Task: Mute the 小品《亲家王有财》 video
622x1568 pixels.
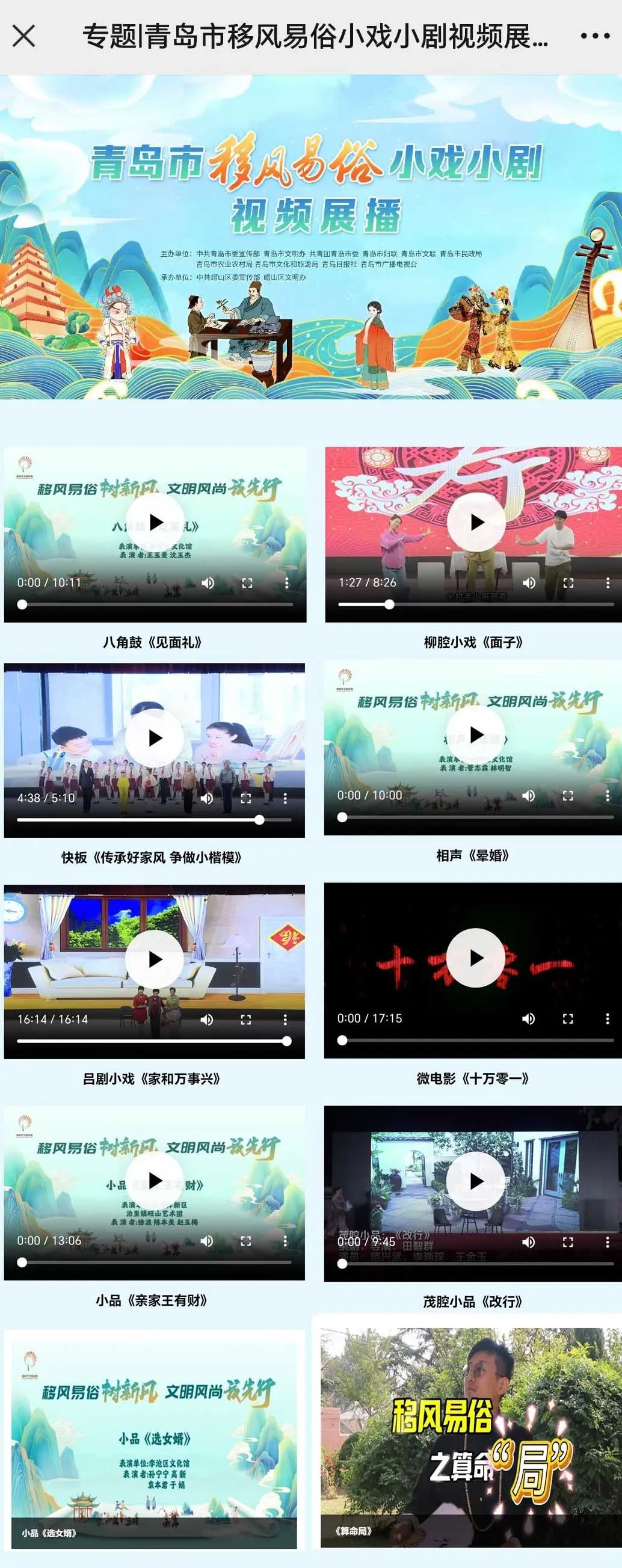Action: tap(207, 1241)
